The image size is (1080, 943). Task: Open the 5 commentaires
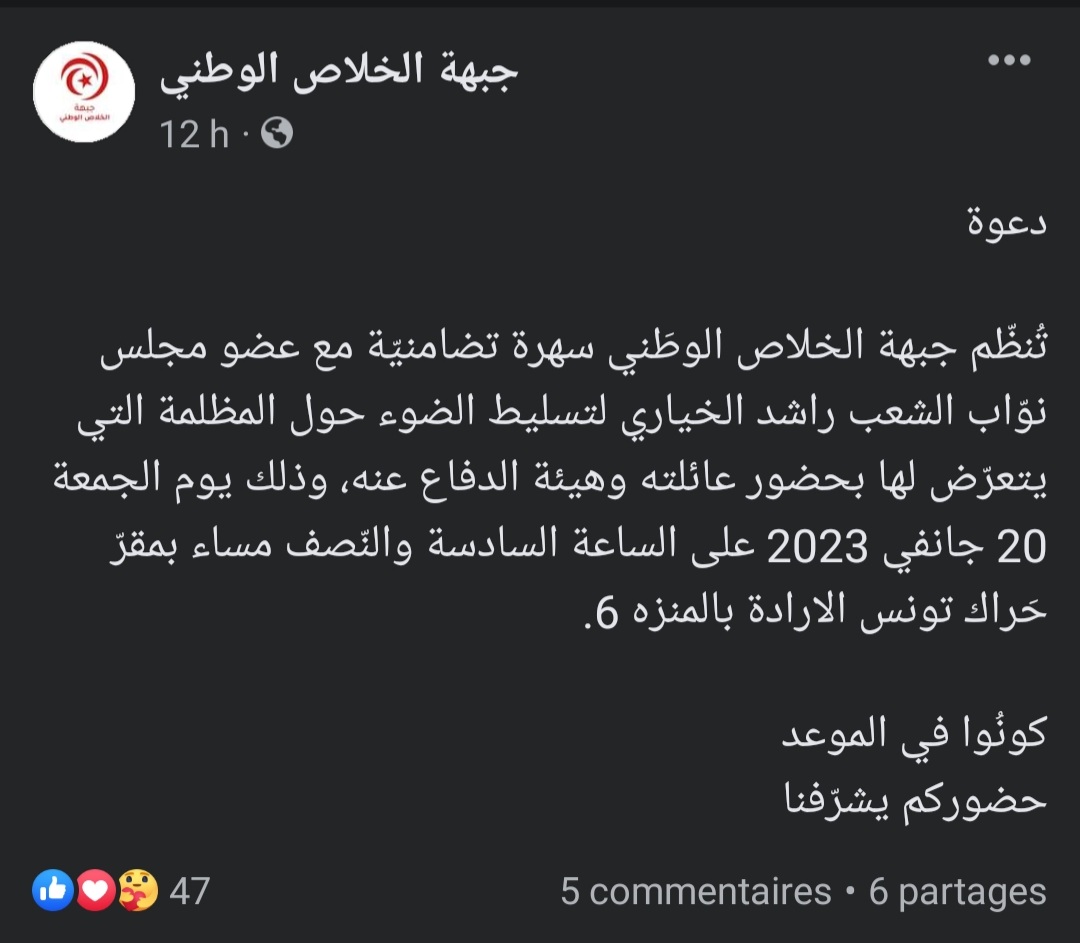click(x=695, y=891)
